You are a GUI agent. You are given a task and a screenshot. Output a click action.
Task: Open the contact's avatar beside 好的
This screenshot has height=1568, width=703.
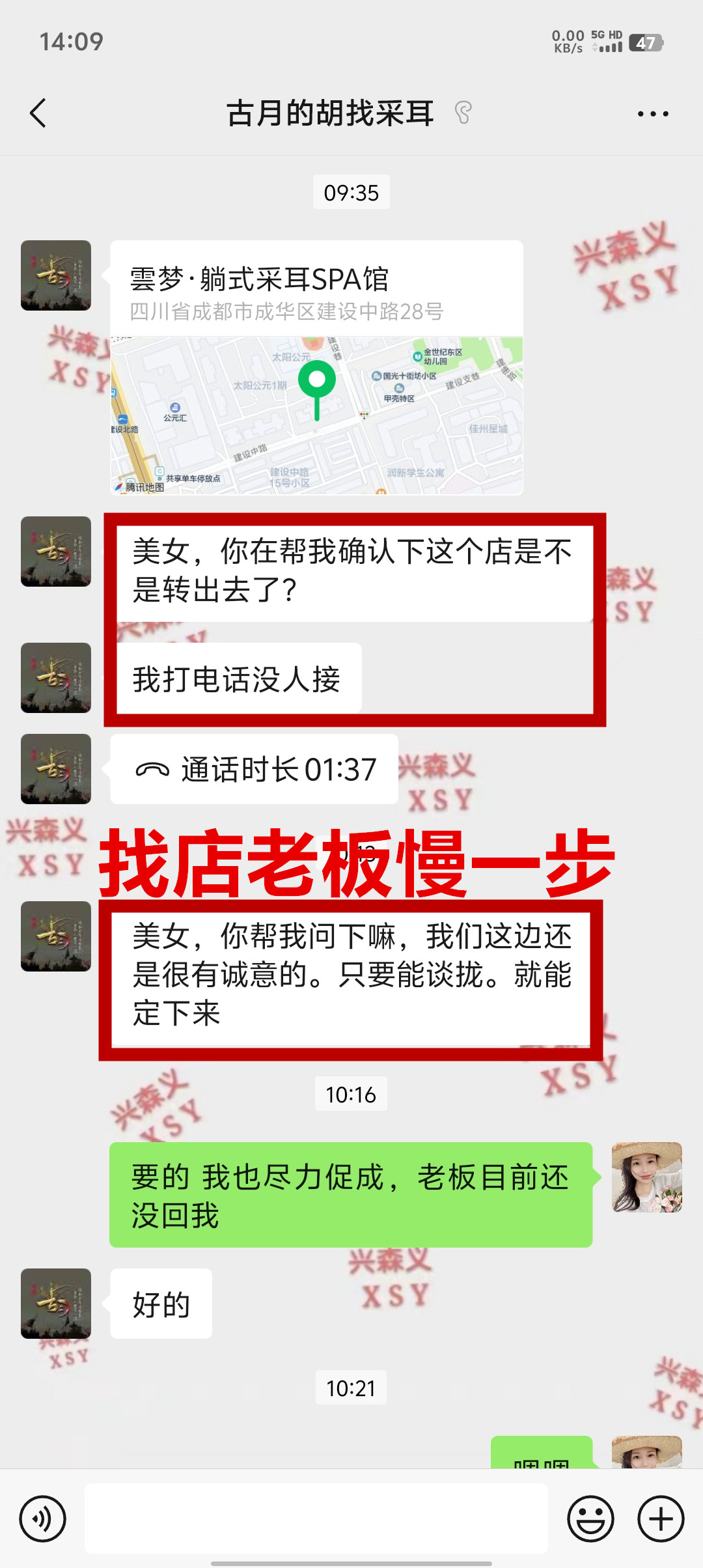pos(56,1304)
